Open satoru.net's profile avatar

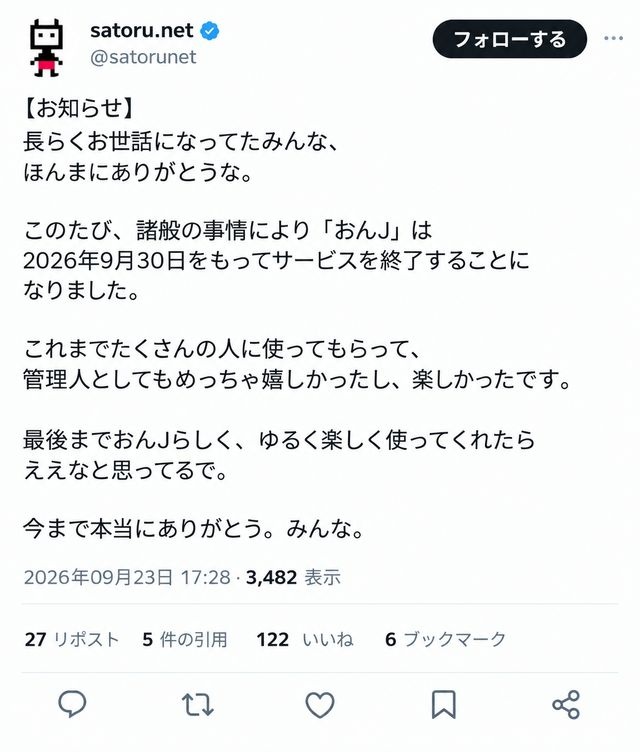pyautogui.click(x=47, y=47)
